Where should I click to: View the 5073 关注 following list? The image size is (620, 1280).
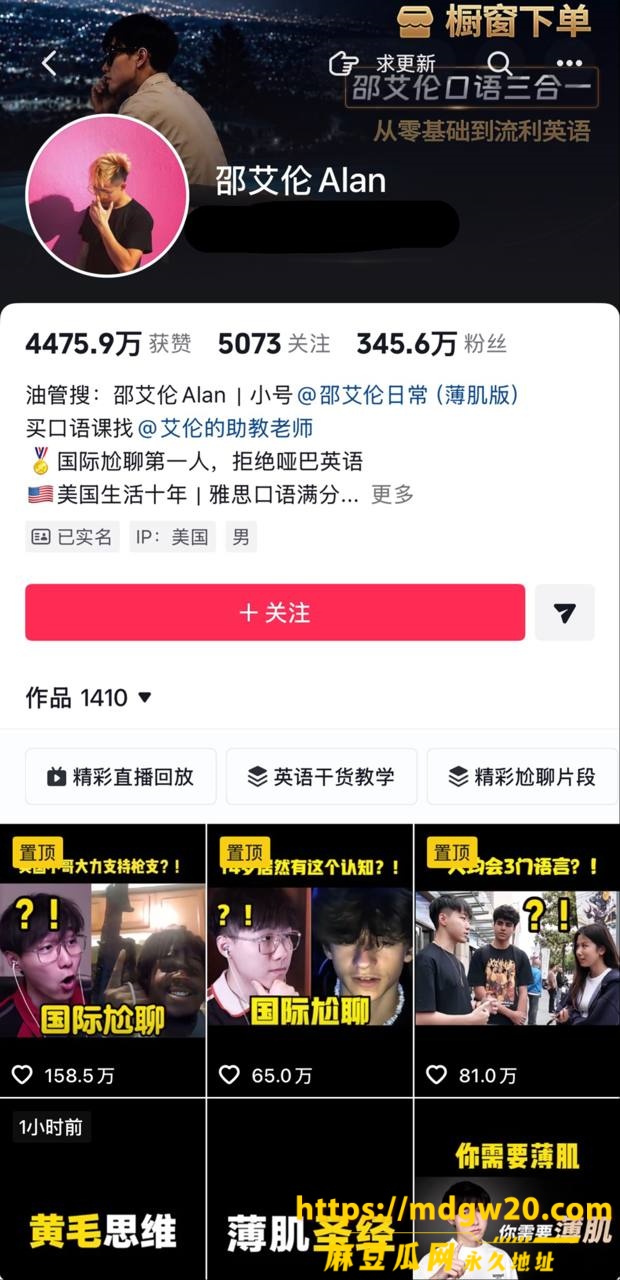274,344
